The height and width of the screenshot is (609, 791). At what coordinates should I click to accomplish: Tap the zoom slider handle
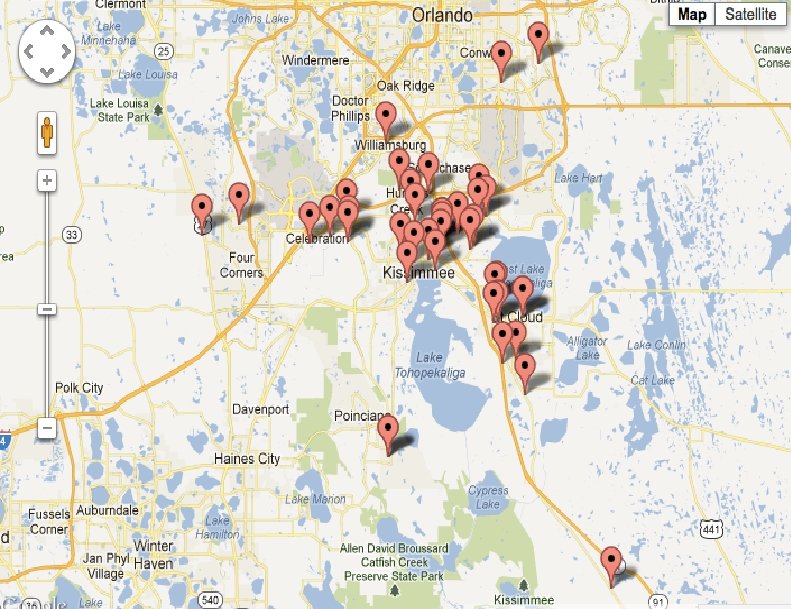[x=47, y=309]
